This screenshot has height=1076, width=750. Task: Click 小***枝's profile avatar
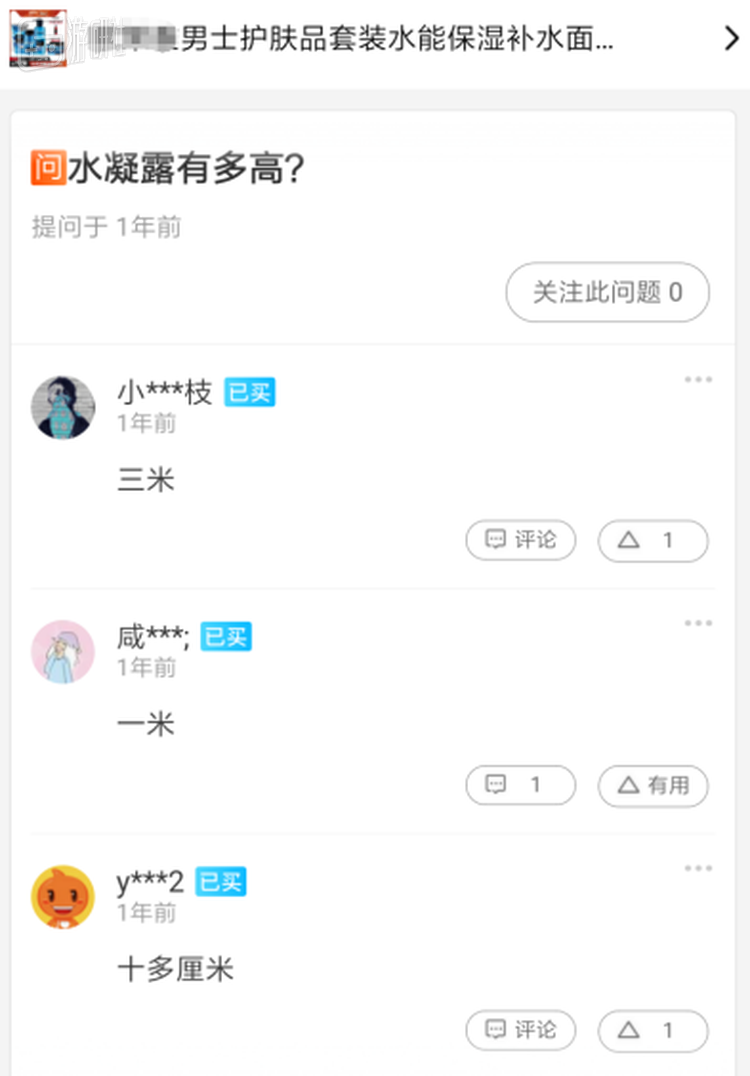62,407
